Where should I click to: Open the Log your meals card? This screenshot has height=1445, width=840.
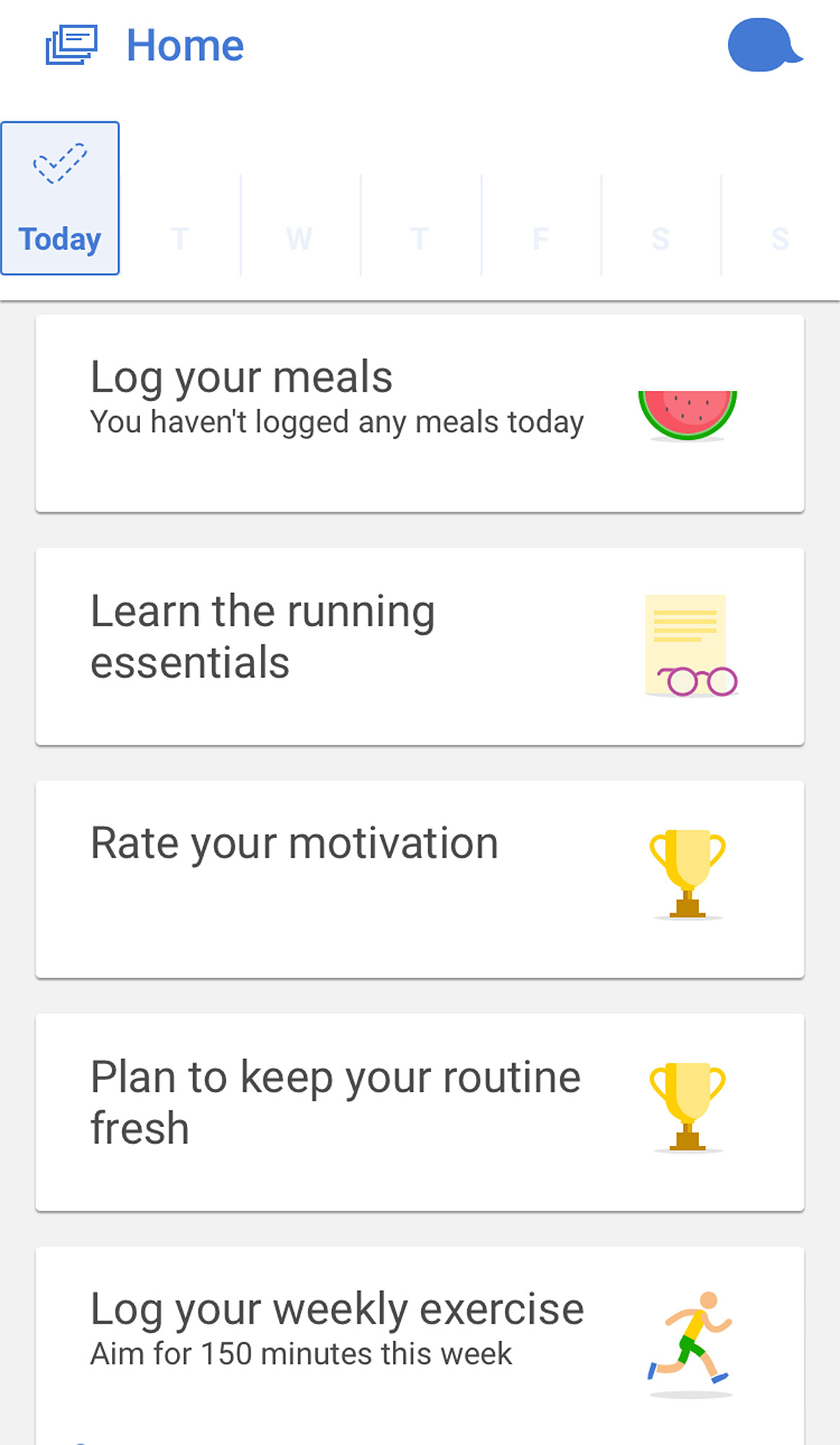(420, 413)
